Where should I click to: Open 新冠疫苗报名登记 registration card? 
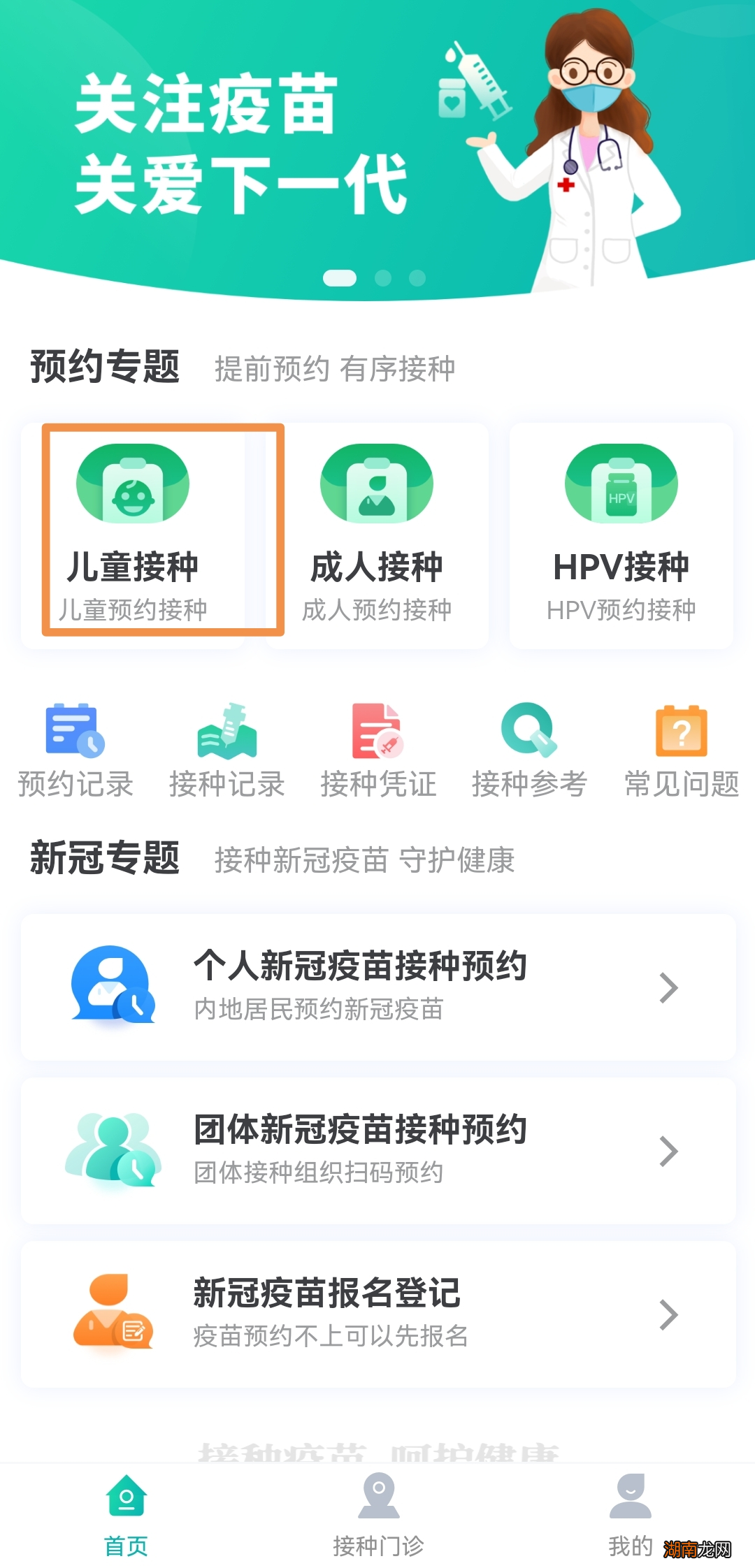point(377,1316)
